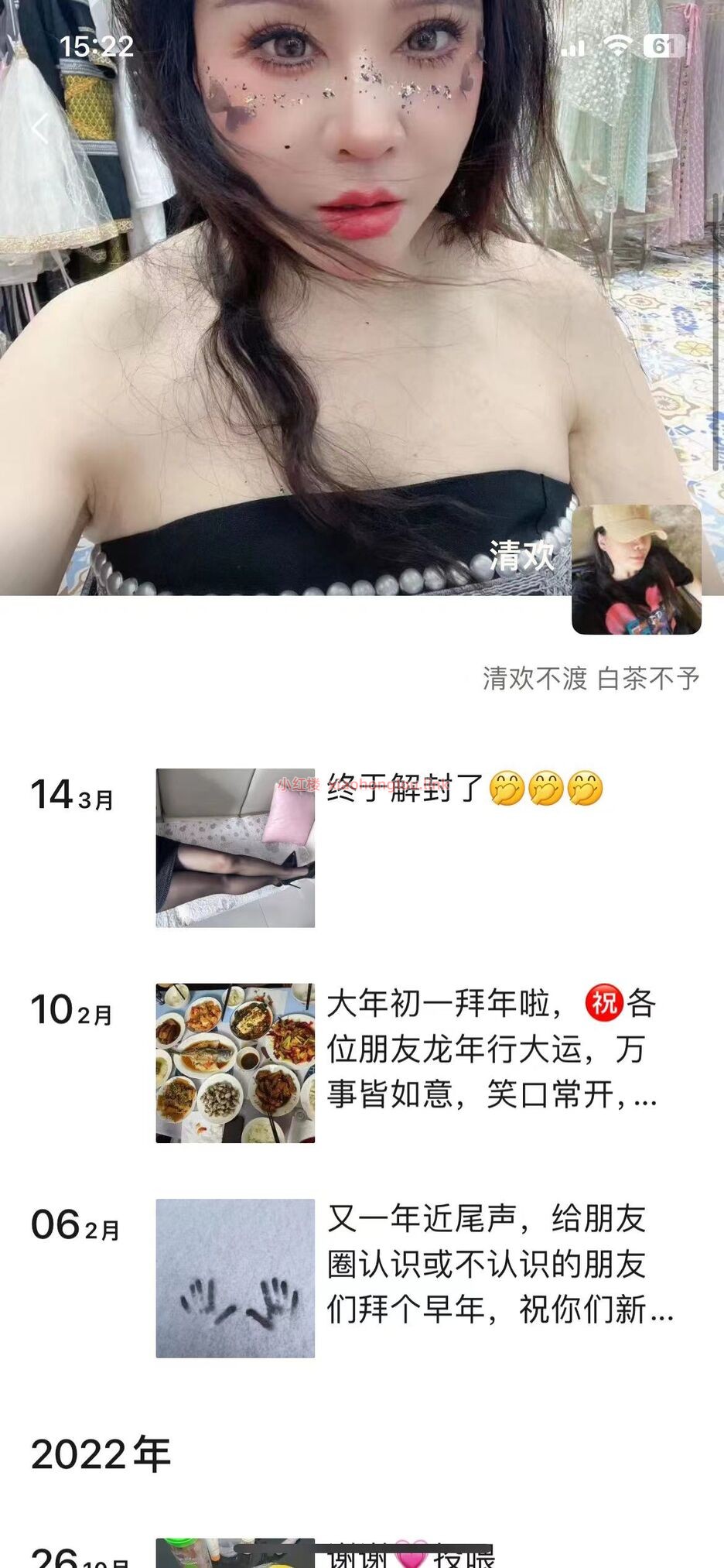Tap the username 清欢

pyautogui.click(x=519, y=556)
